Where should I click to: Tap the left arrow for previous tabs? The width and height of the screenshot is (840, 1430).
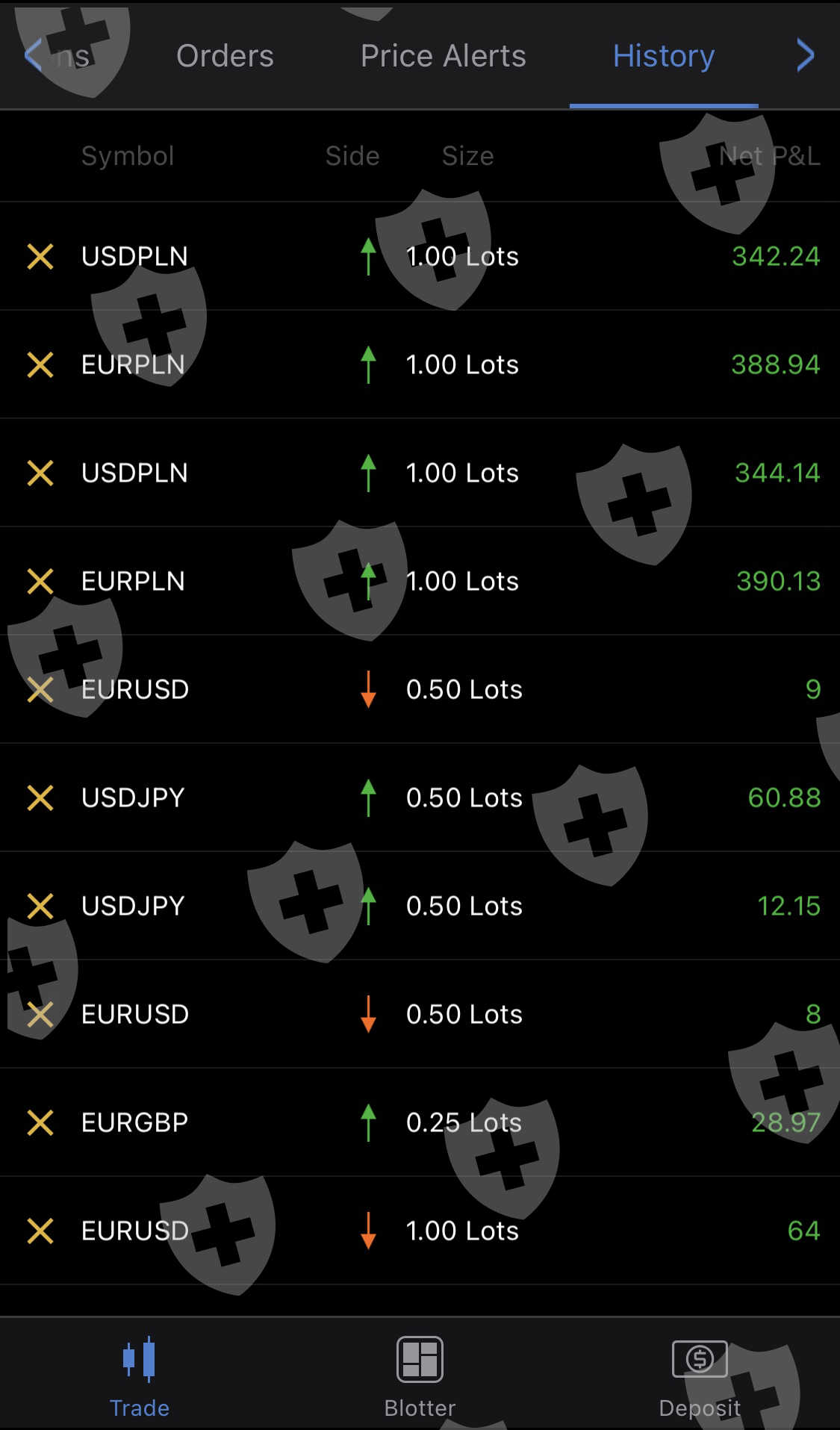tap(33, 56)
